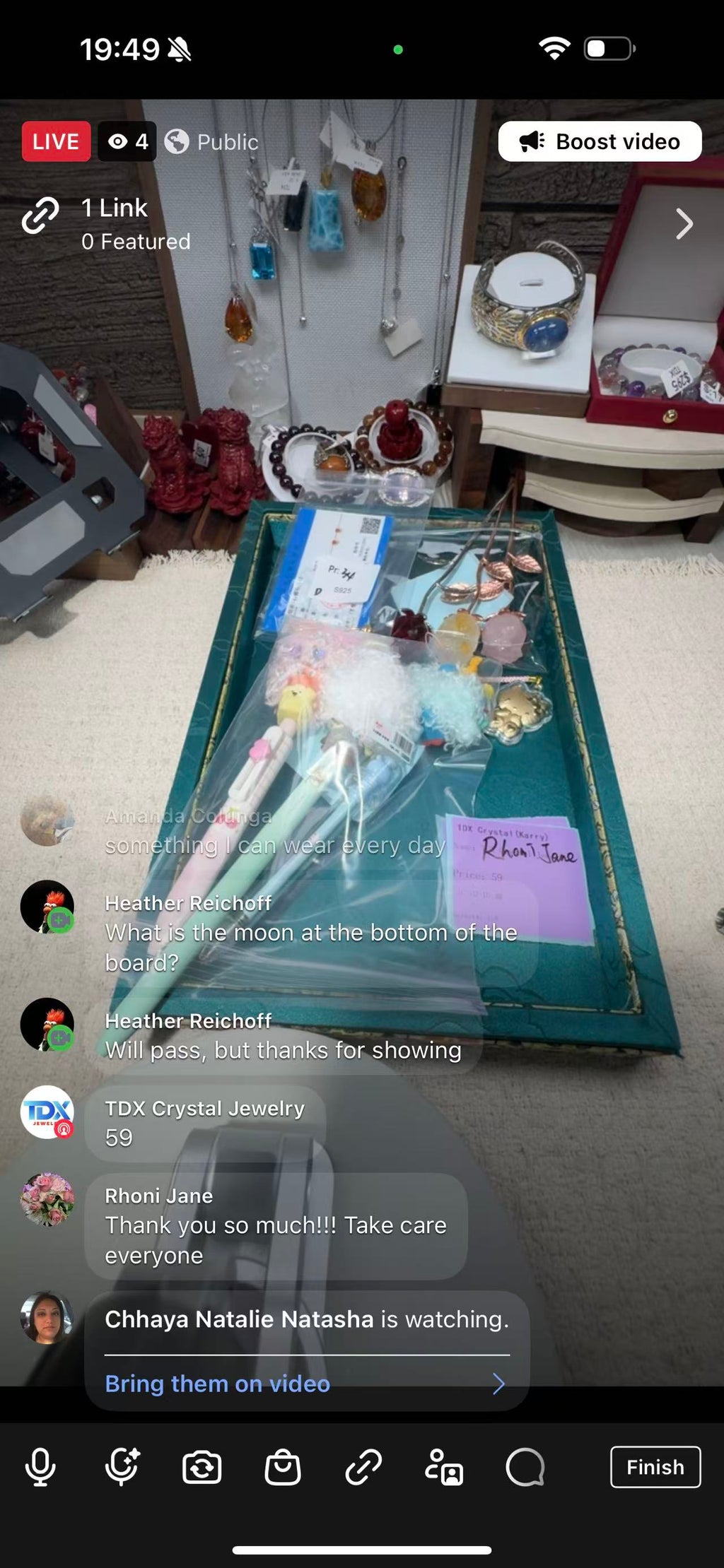Add a link via bottom link icon
The image size is (724, 1568).
[x=363, y=1468]
